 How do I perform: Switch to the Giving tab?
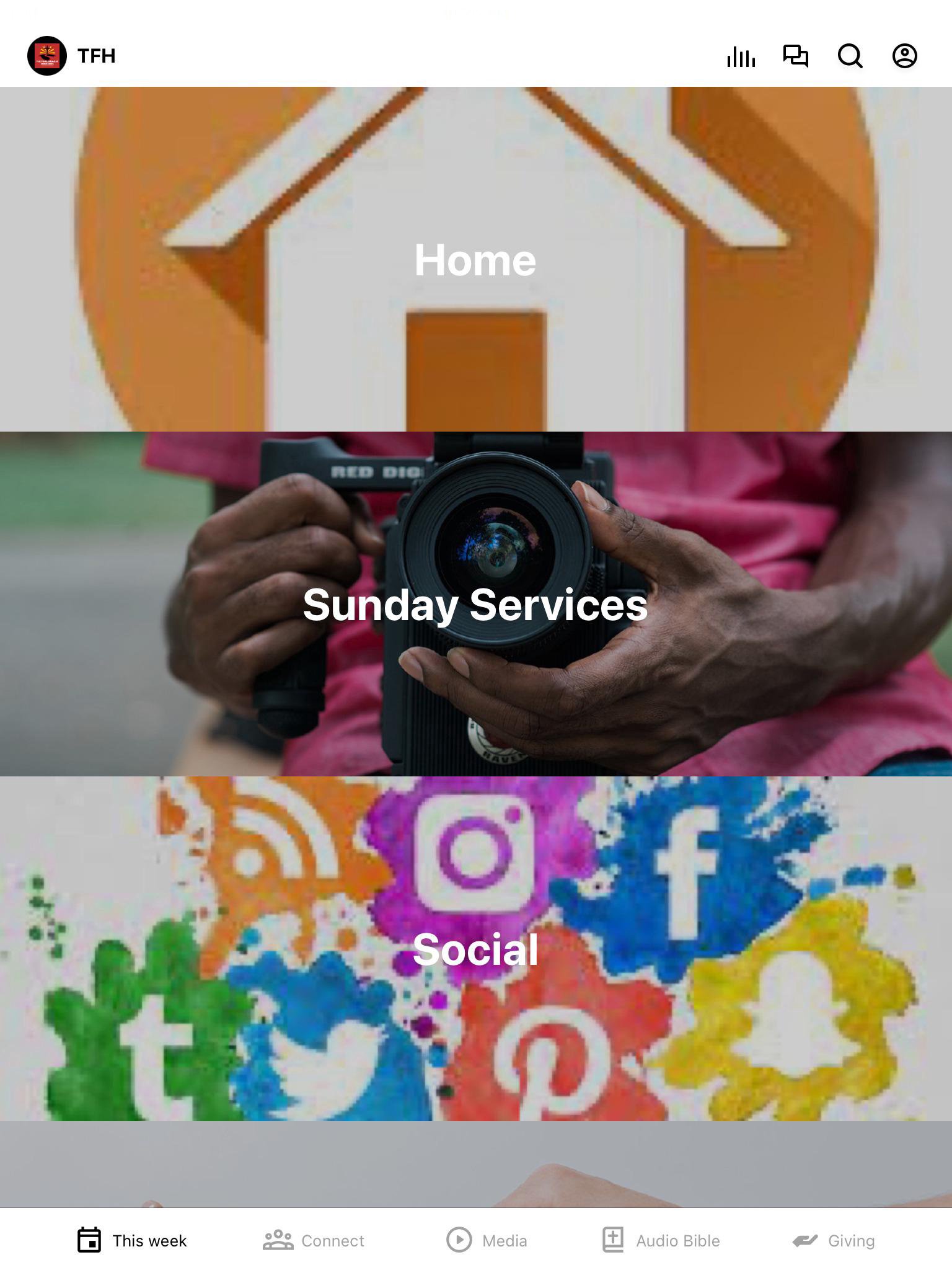point(834,1240)
